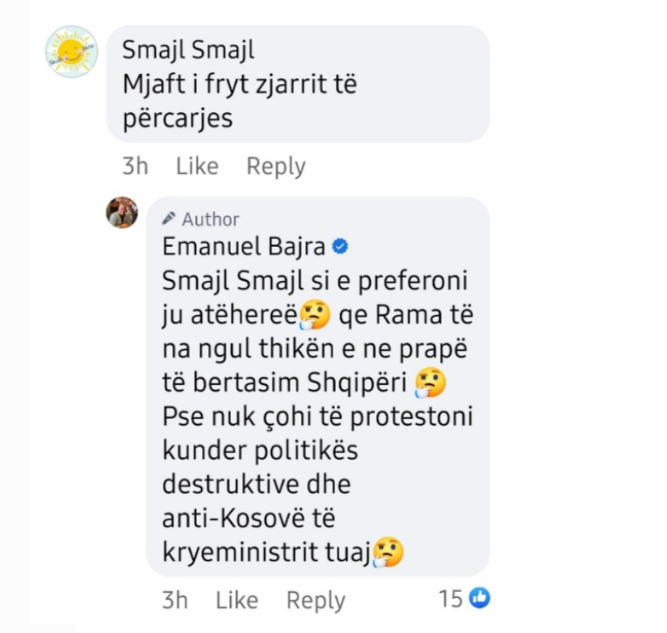Reply to Emanuel Bajra's comment

315,600
